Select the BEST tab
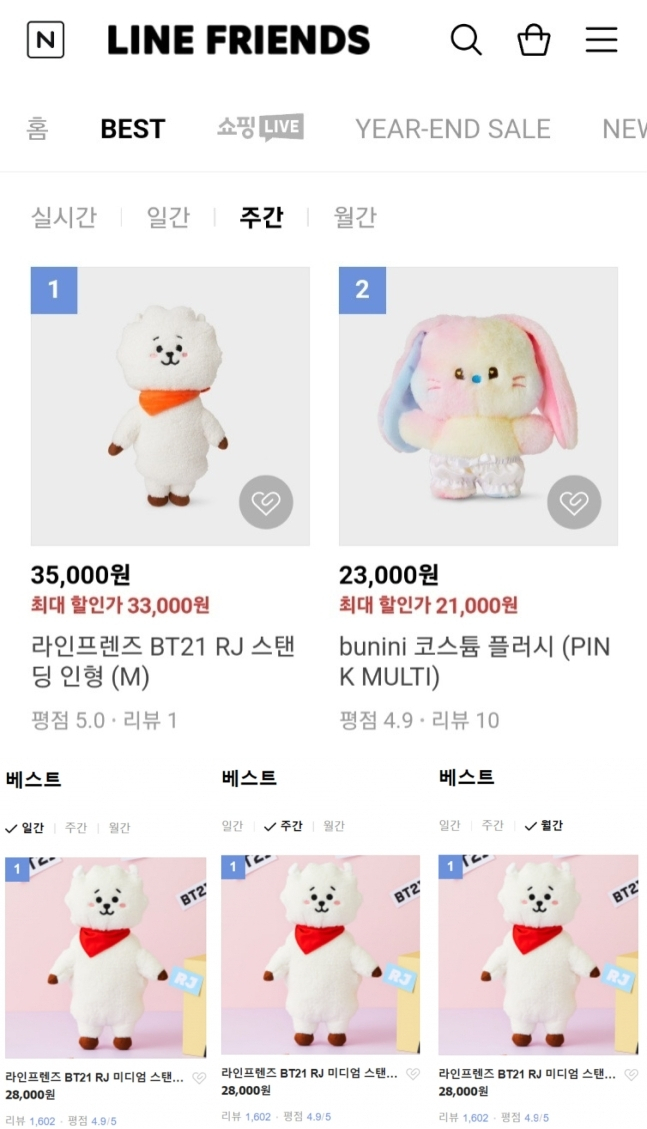Image resolution: width=647 pixels, height=1129 pixels. point(133,129)
